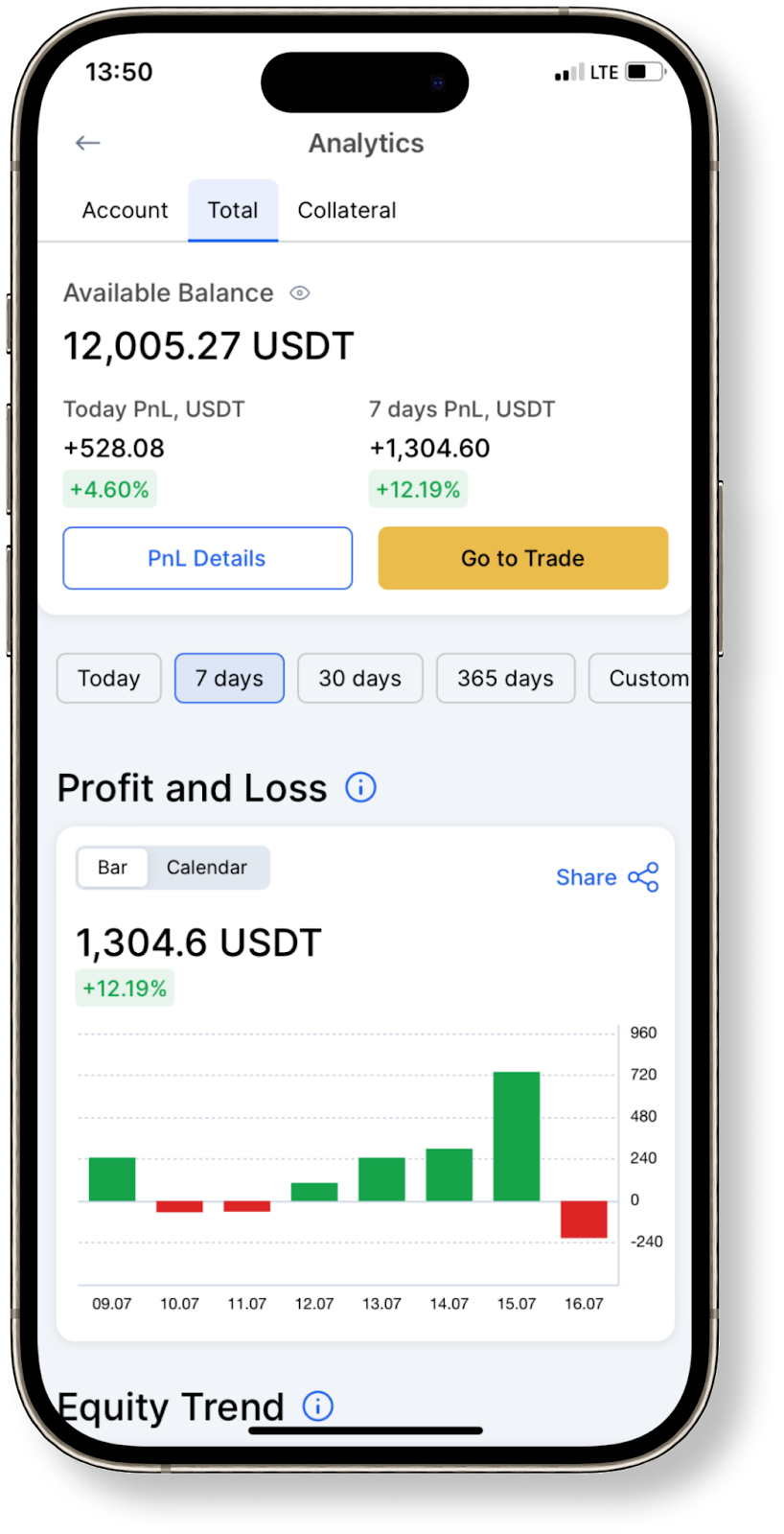Viewport: 784px width, 1534px height.
Task: Open the Profit and Loss info icon
Action: pos(360,788)
